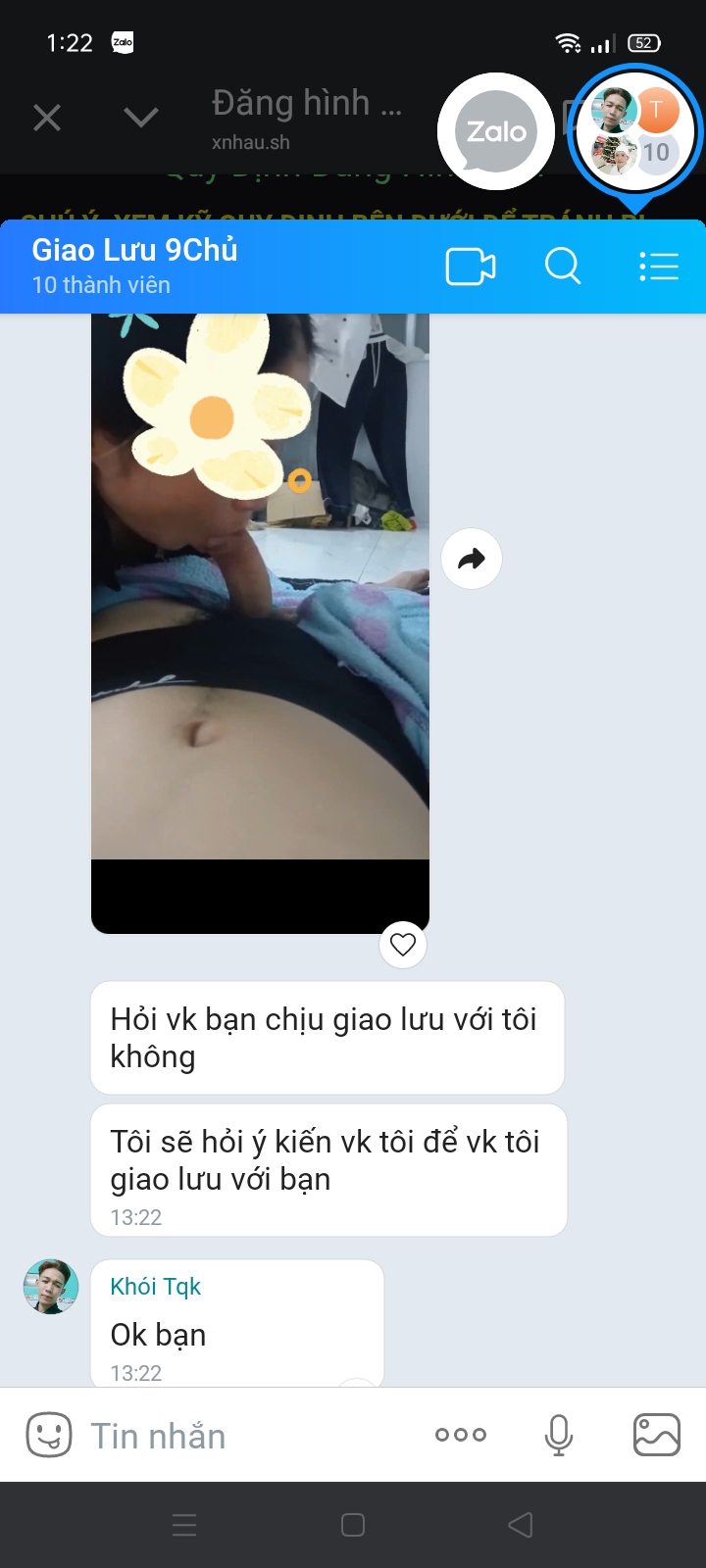Open the group options menu
This screenshot has height=1568, width=706.
pos(658,267)
